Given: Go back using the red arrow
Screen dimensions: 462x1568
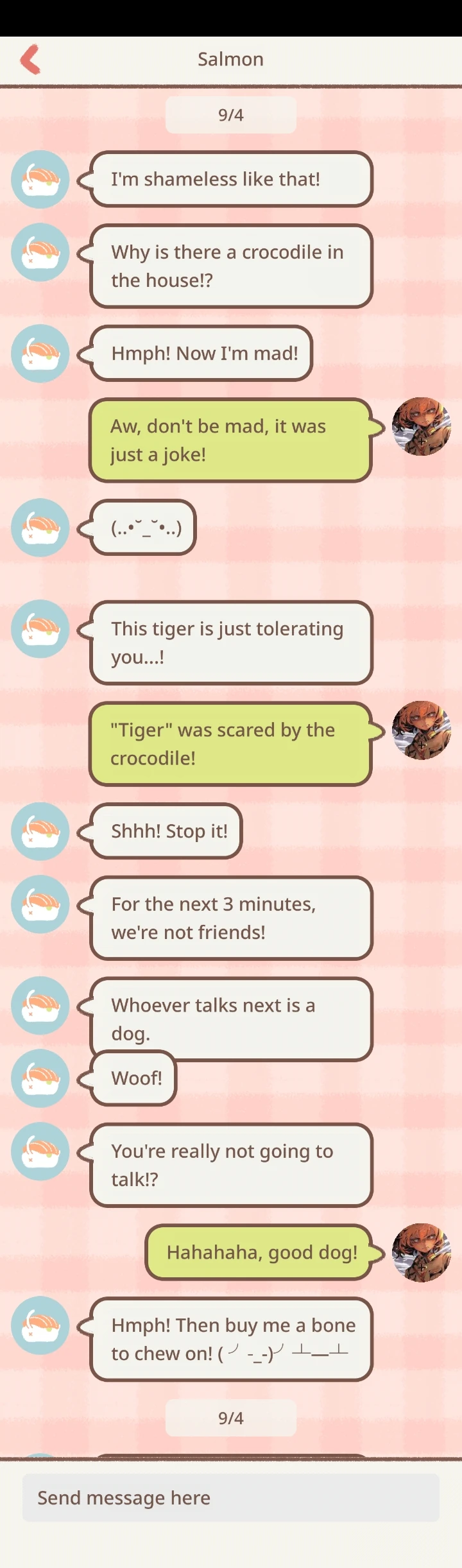Looking at the screenshot, I should (30, 59).
